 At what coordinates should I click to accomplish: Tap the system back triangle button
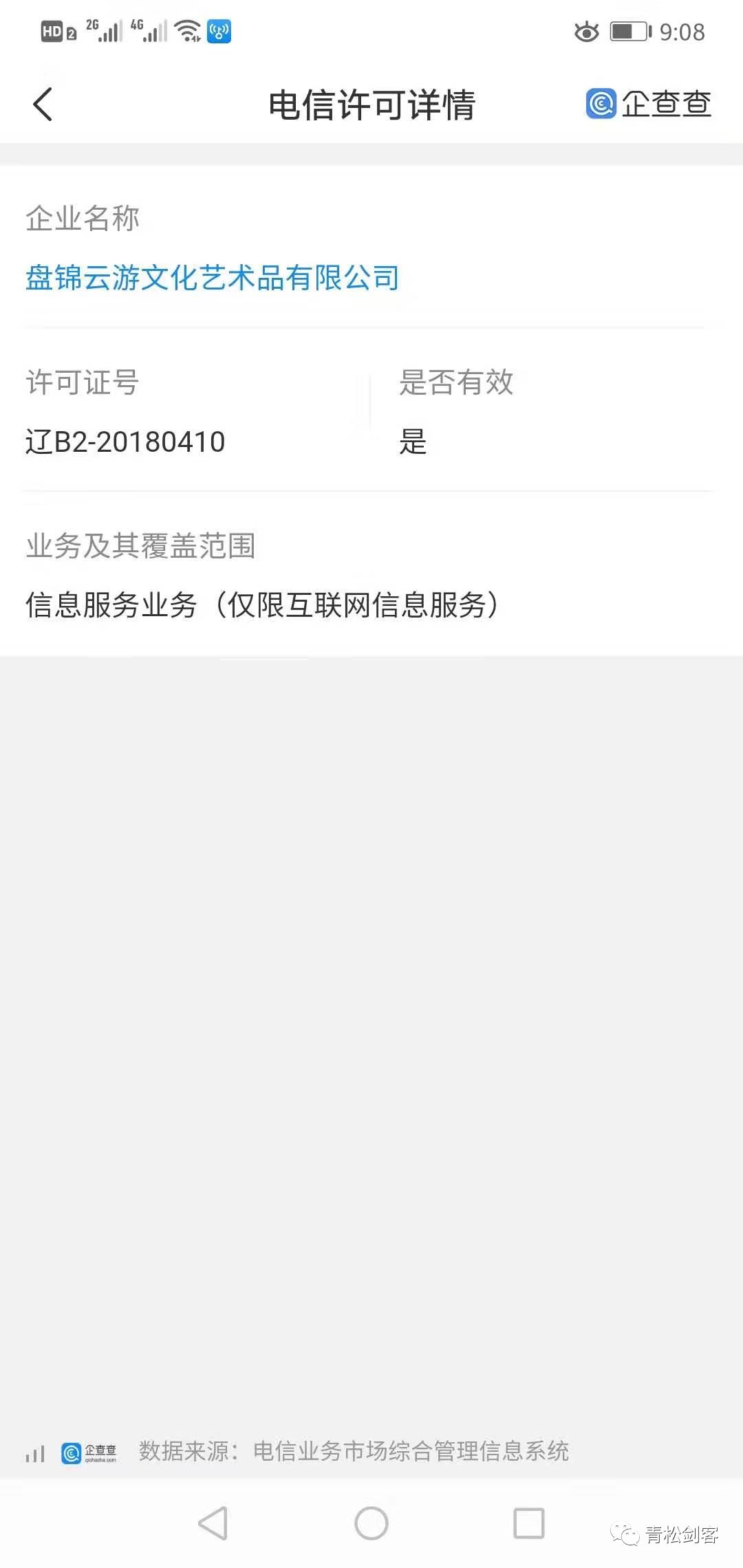click(x=213, y=1523)
